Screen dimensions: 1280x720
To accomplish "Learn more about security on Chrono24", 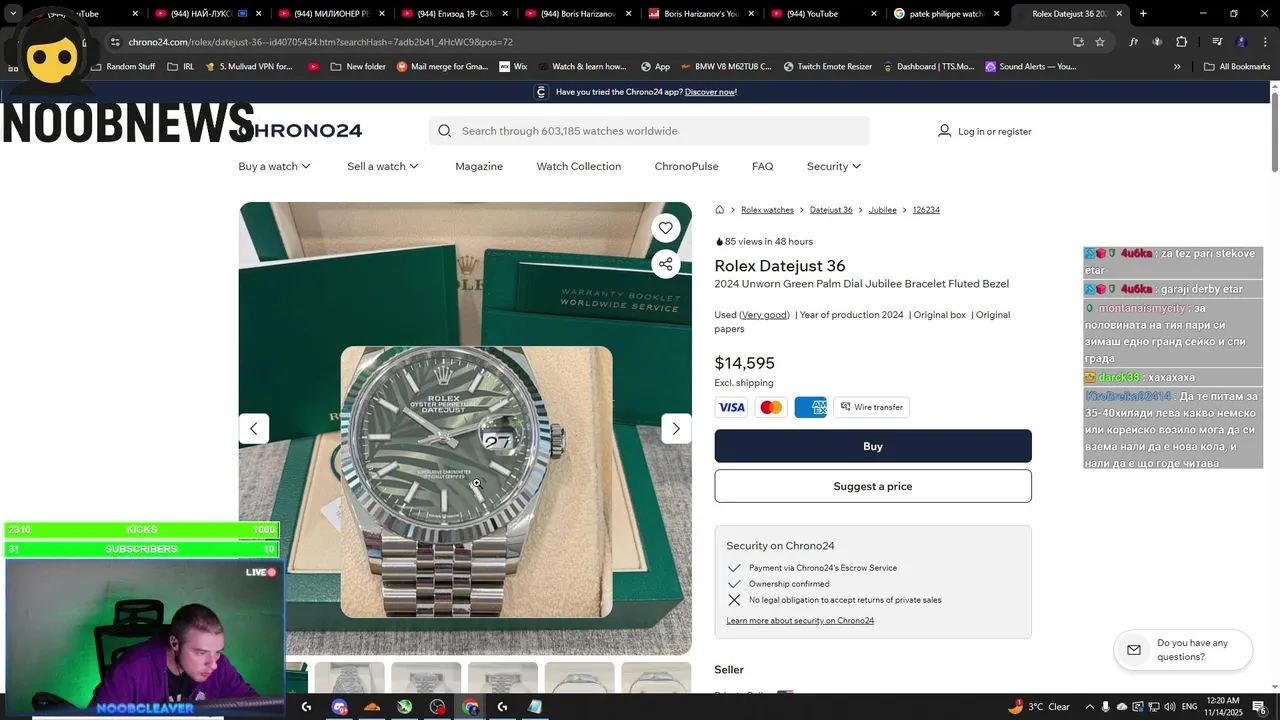I will 800,620.
